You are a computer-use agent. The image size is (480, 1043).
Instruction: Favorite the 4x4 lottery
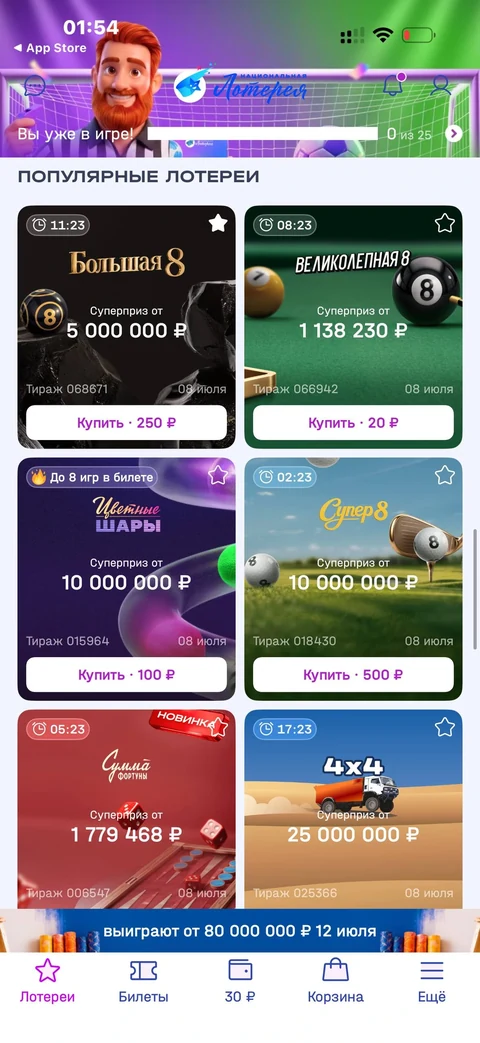(445, 727)
